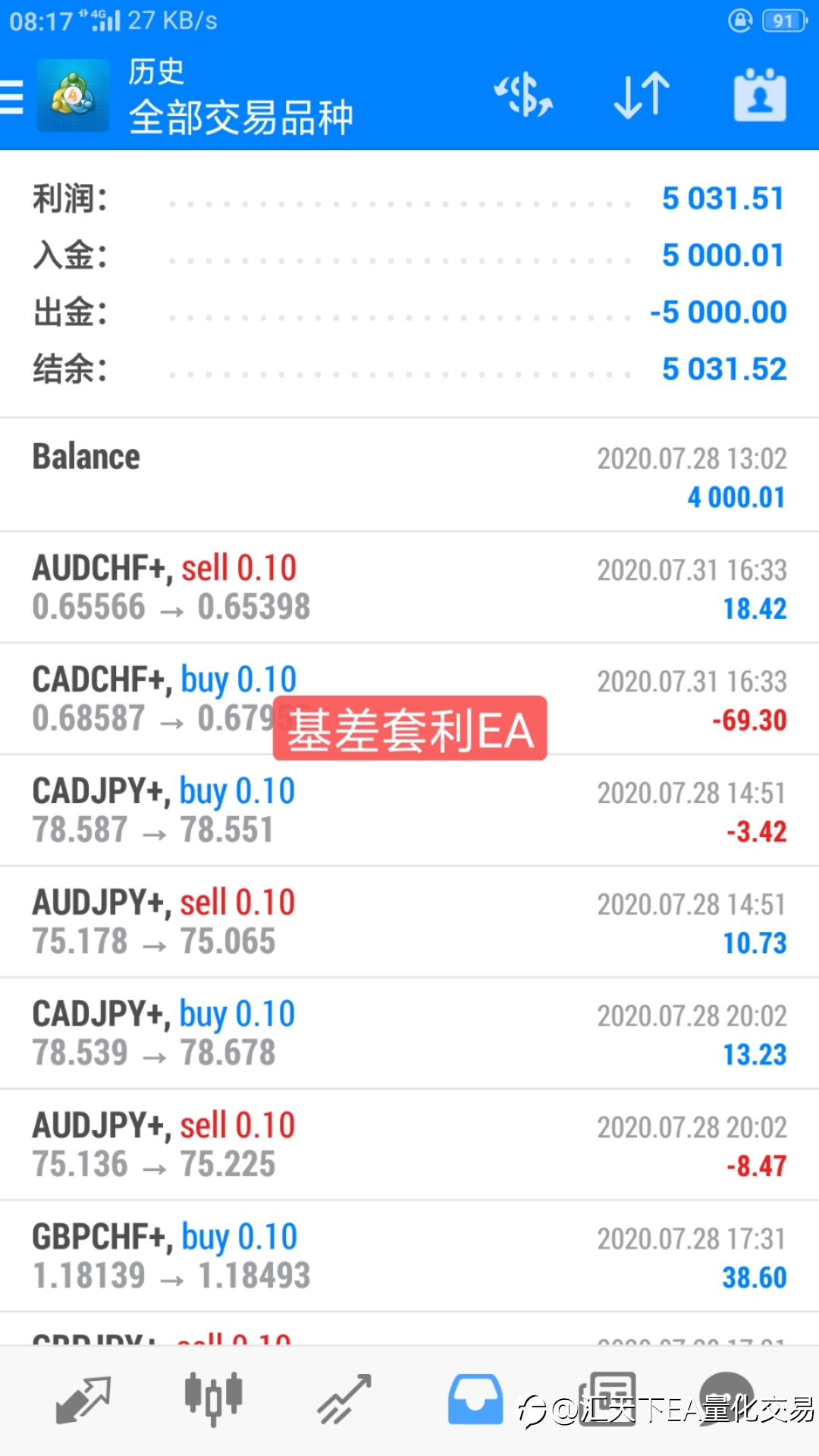This screenshot has height=1456, width=819.
Task: Select the Balance 4 000.01 entry
Action: point(409,475)
